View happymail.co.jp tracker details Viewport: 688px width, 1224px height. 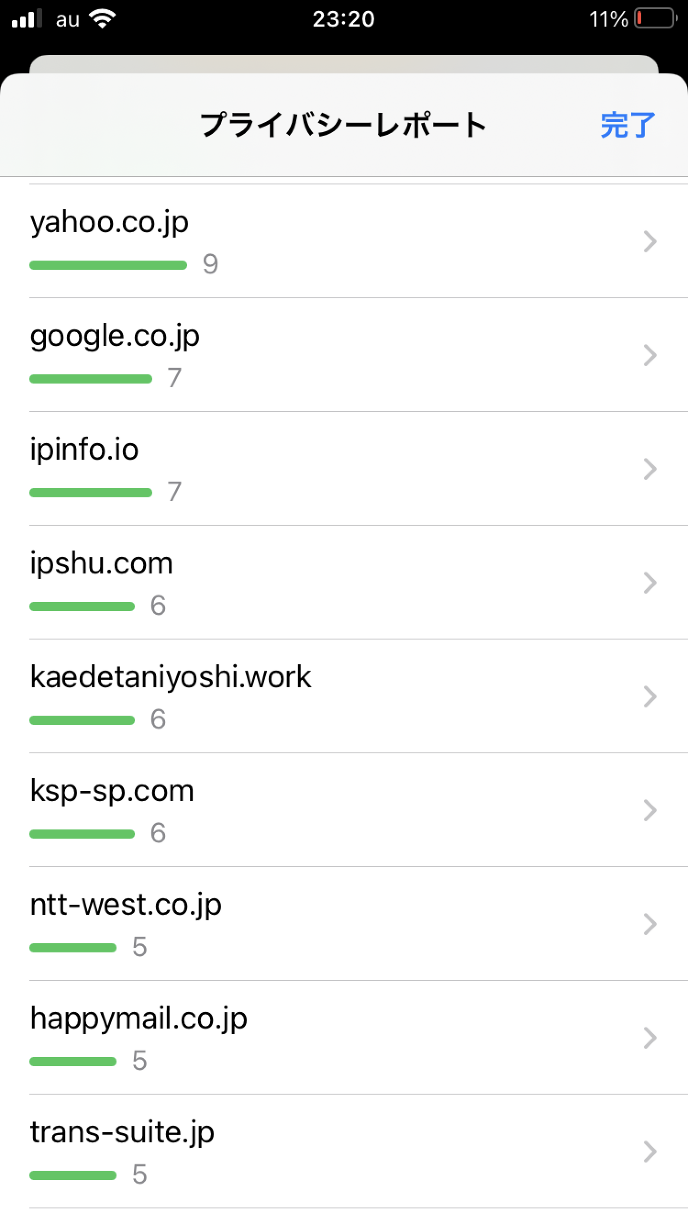coord(344,1039)
